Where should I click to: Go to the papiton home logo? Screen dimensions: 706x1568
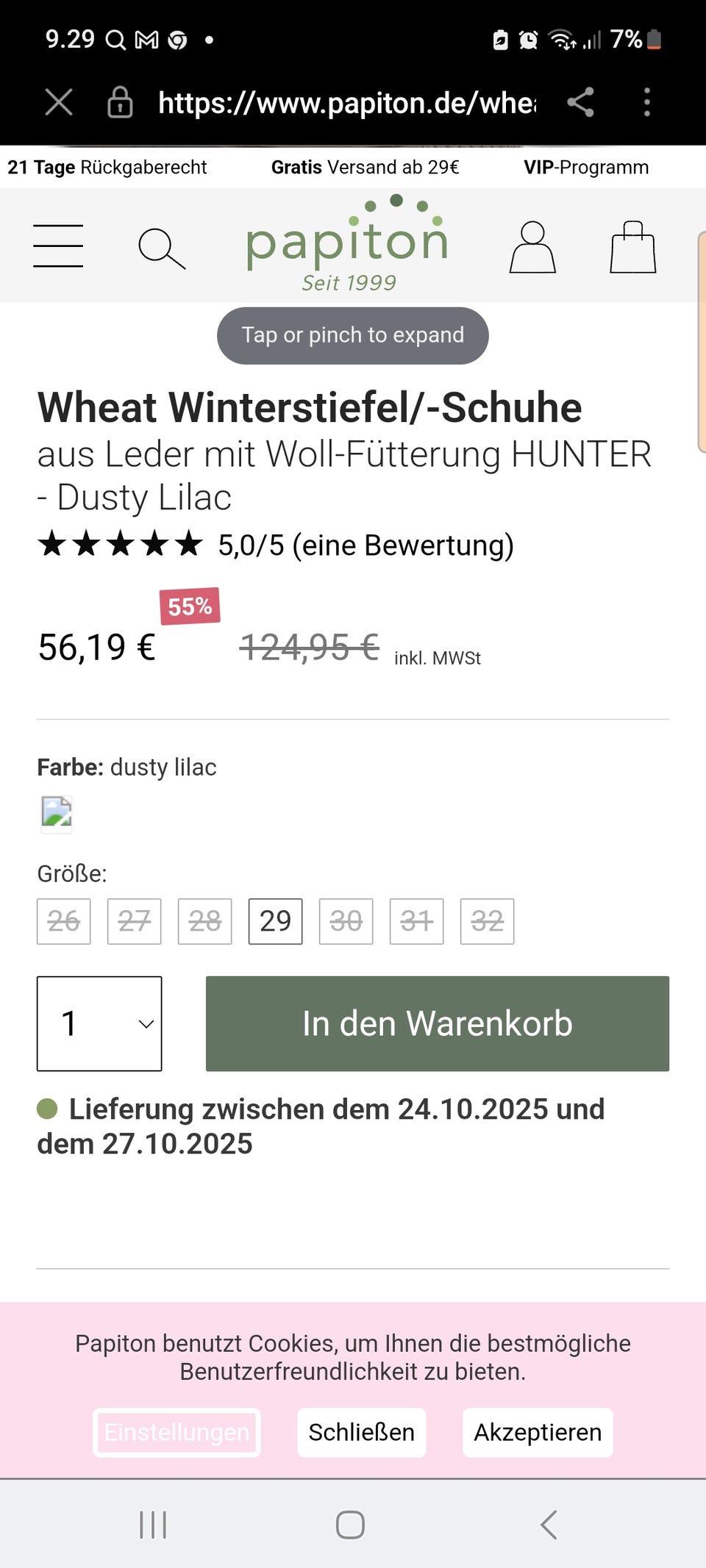(x=347, y=244)
